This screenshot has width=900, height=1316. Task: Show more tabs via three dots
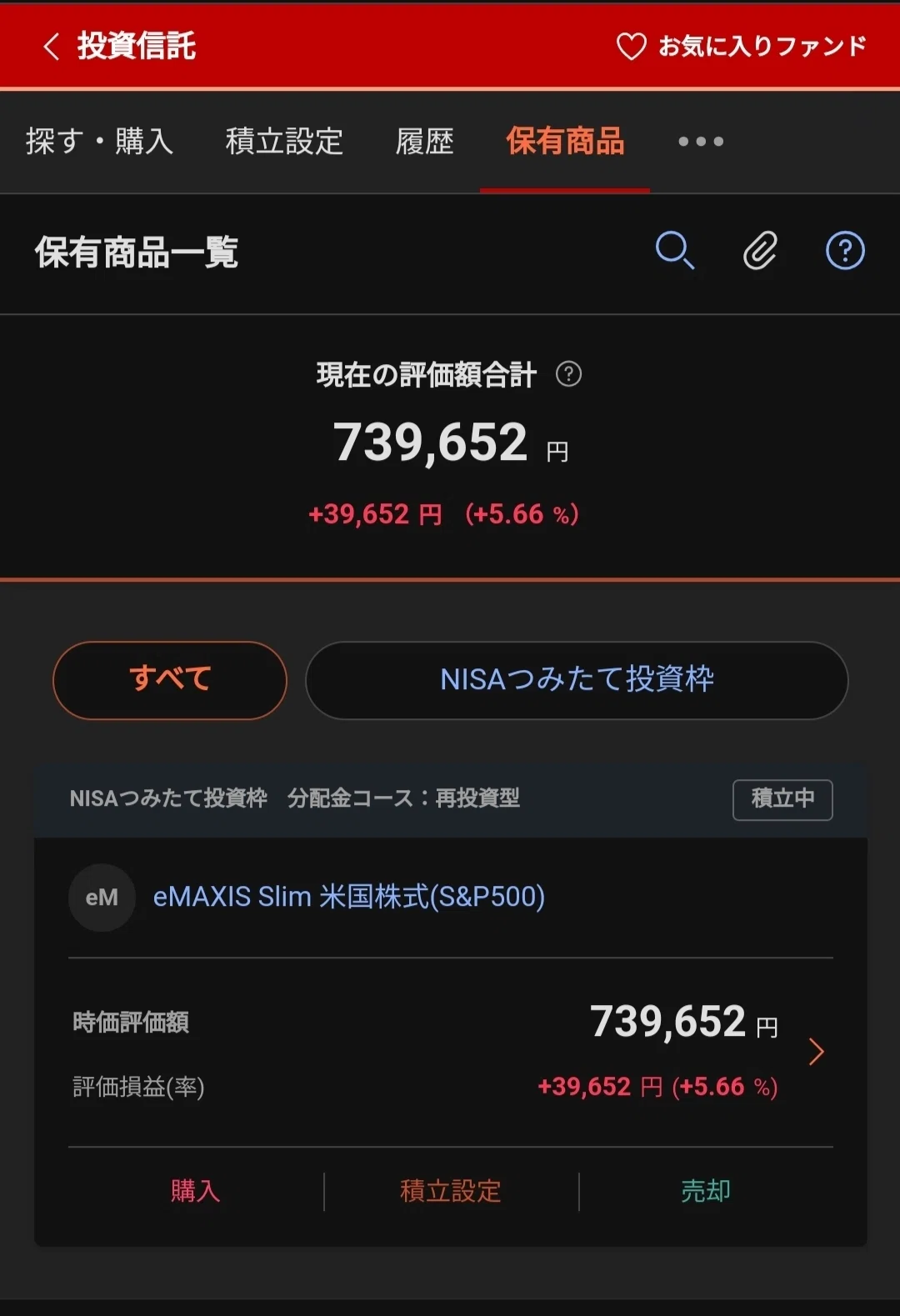(701, 142)
